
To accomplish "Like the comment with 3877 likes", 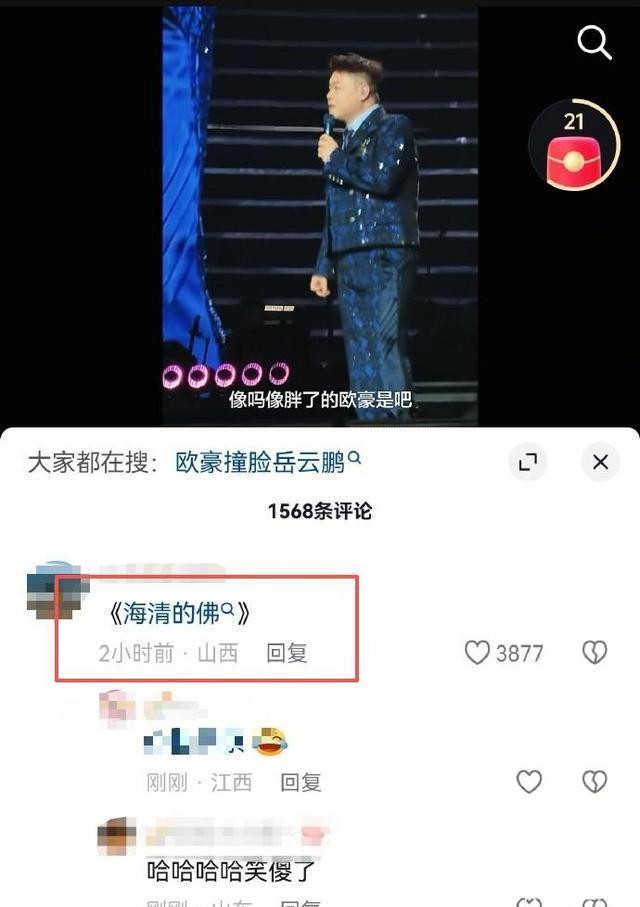I will pyautogui.click(x=478, y=653).
